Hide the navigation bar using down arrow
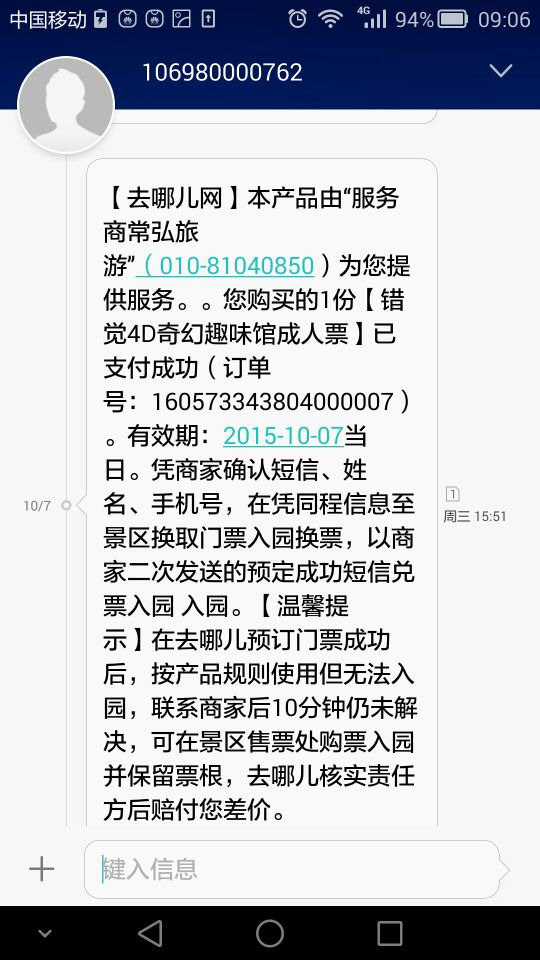Image resolution: width=540 pixels, height=960 pixels. point(45,934)
